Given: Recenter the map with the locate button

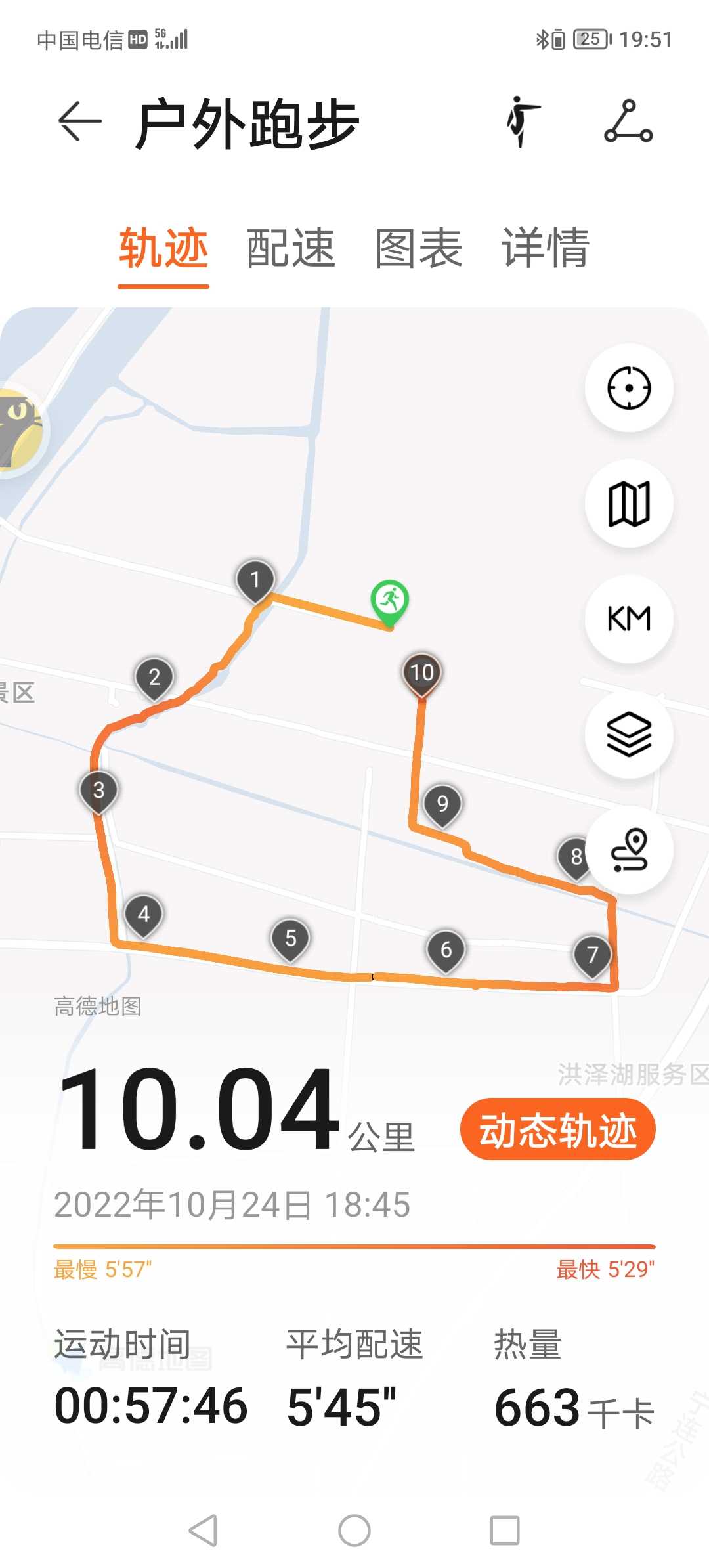Looking at the screenshot, I should [629, 387].
